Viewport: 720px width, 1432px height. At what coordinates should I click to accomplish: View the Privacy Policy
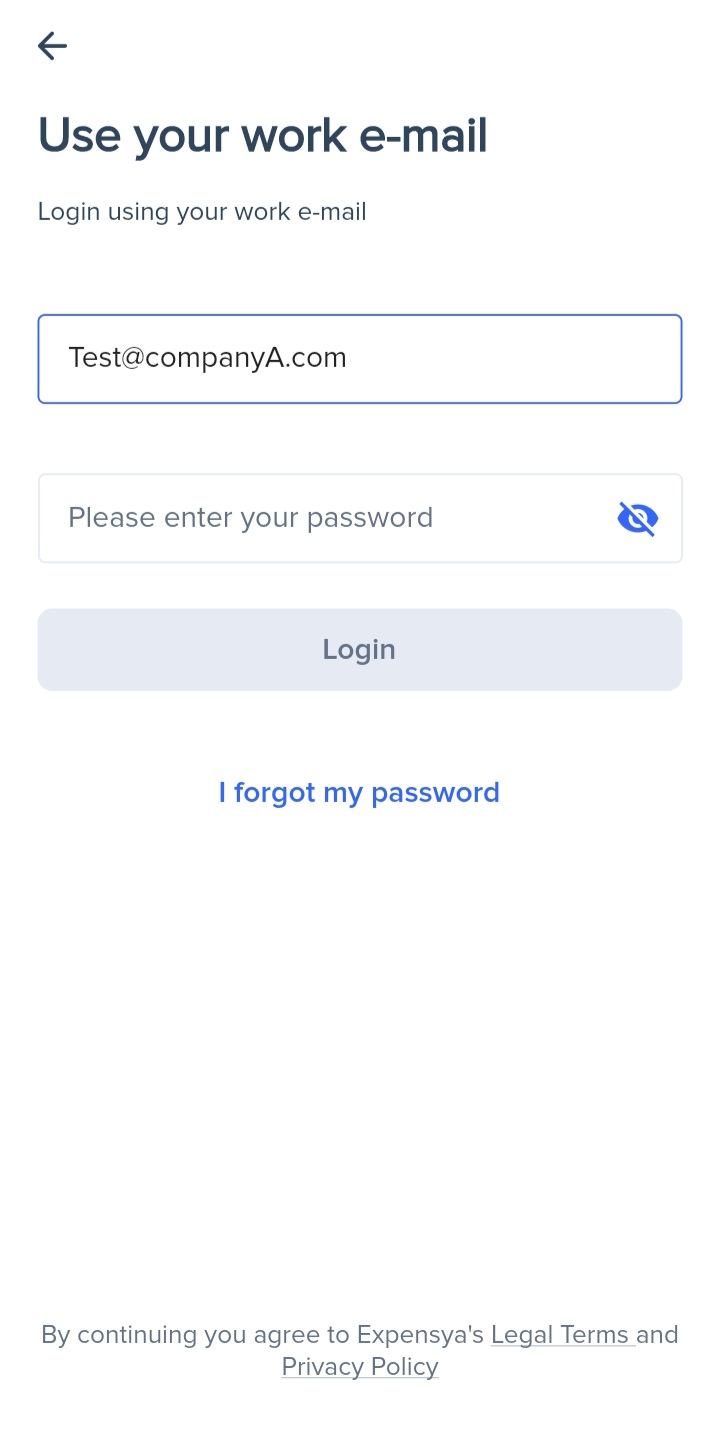360,1367
